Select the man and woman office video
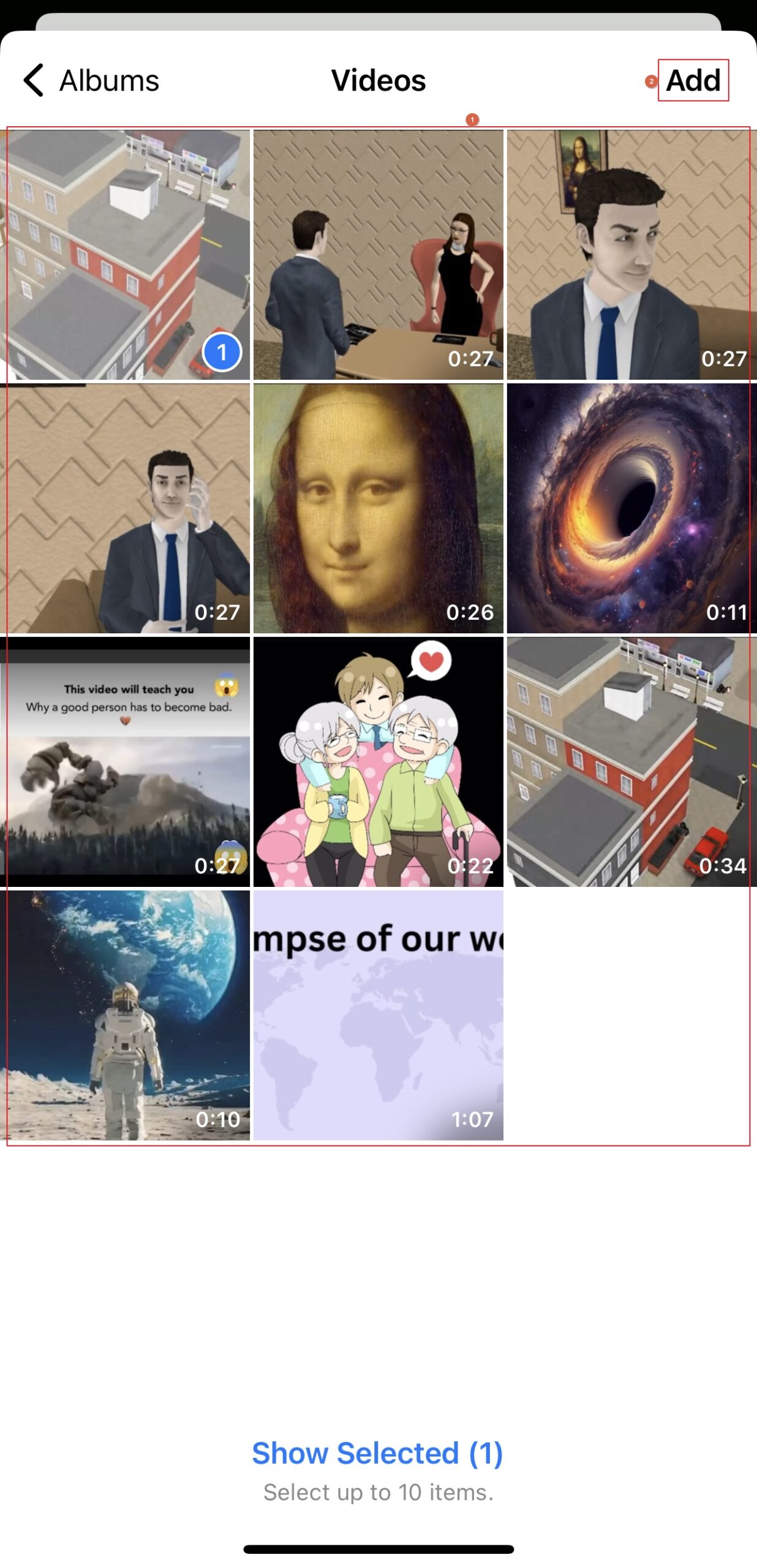Viewport: 757px width, 1568px height. tap(378, 254)
